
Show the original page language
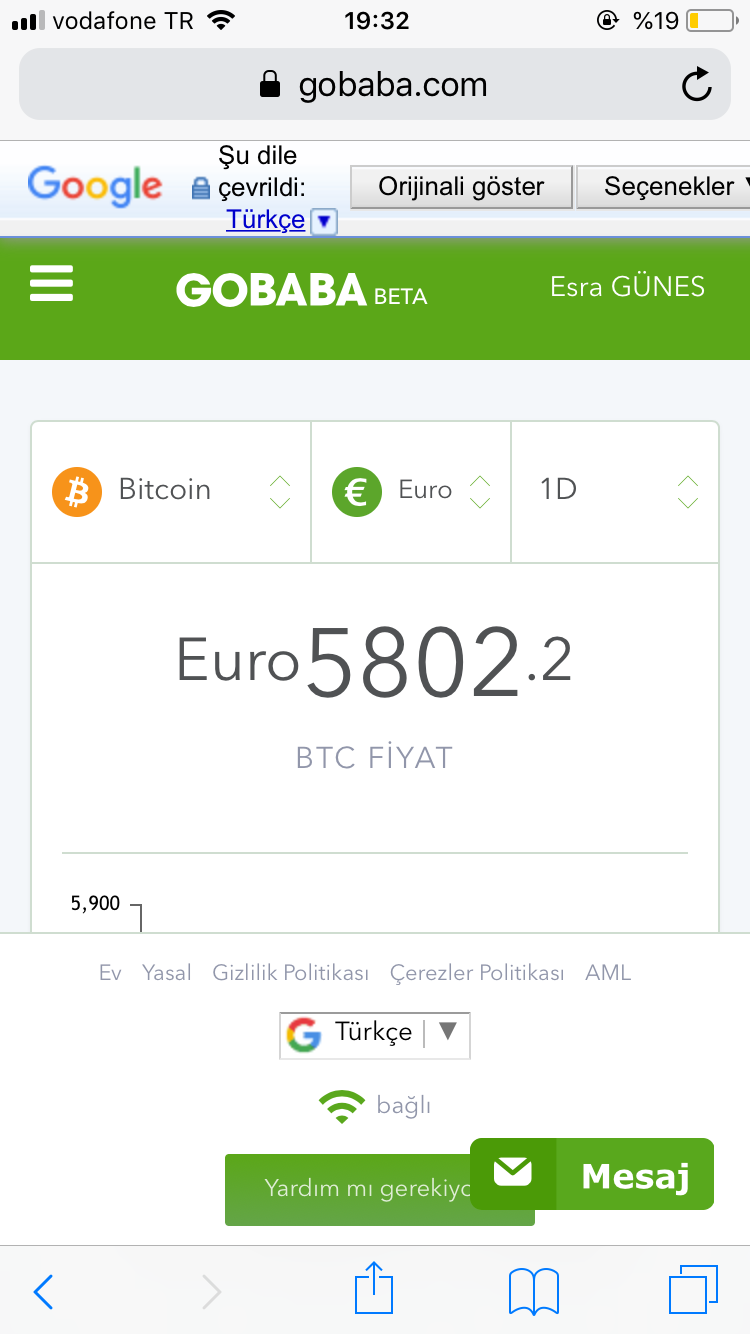pos(461,187)
